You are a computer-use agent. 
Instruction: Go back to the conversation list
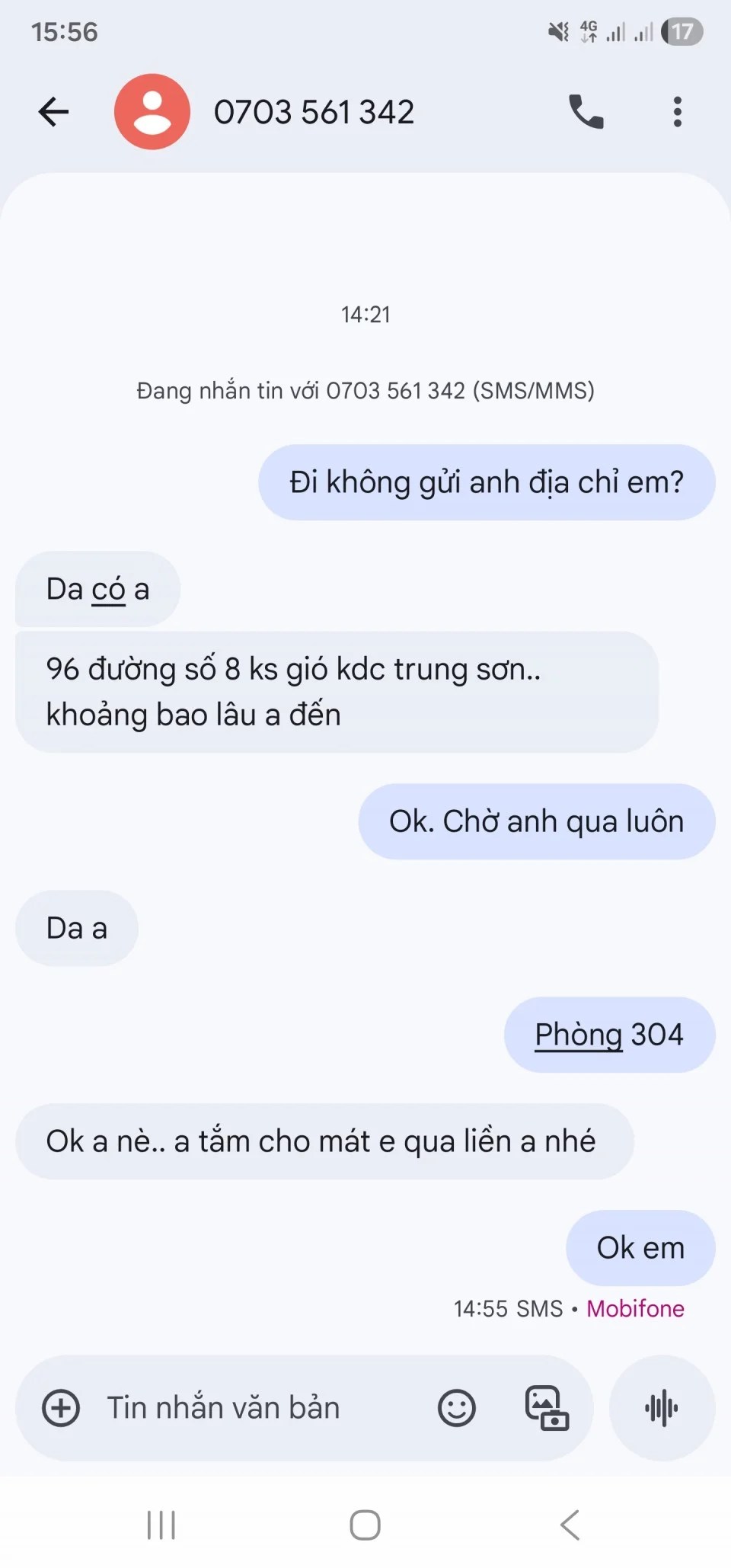point(53,112)
